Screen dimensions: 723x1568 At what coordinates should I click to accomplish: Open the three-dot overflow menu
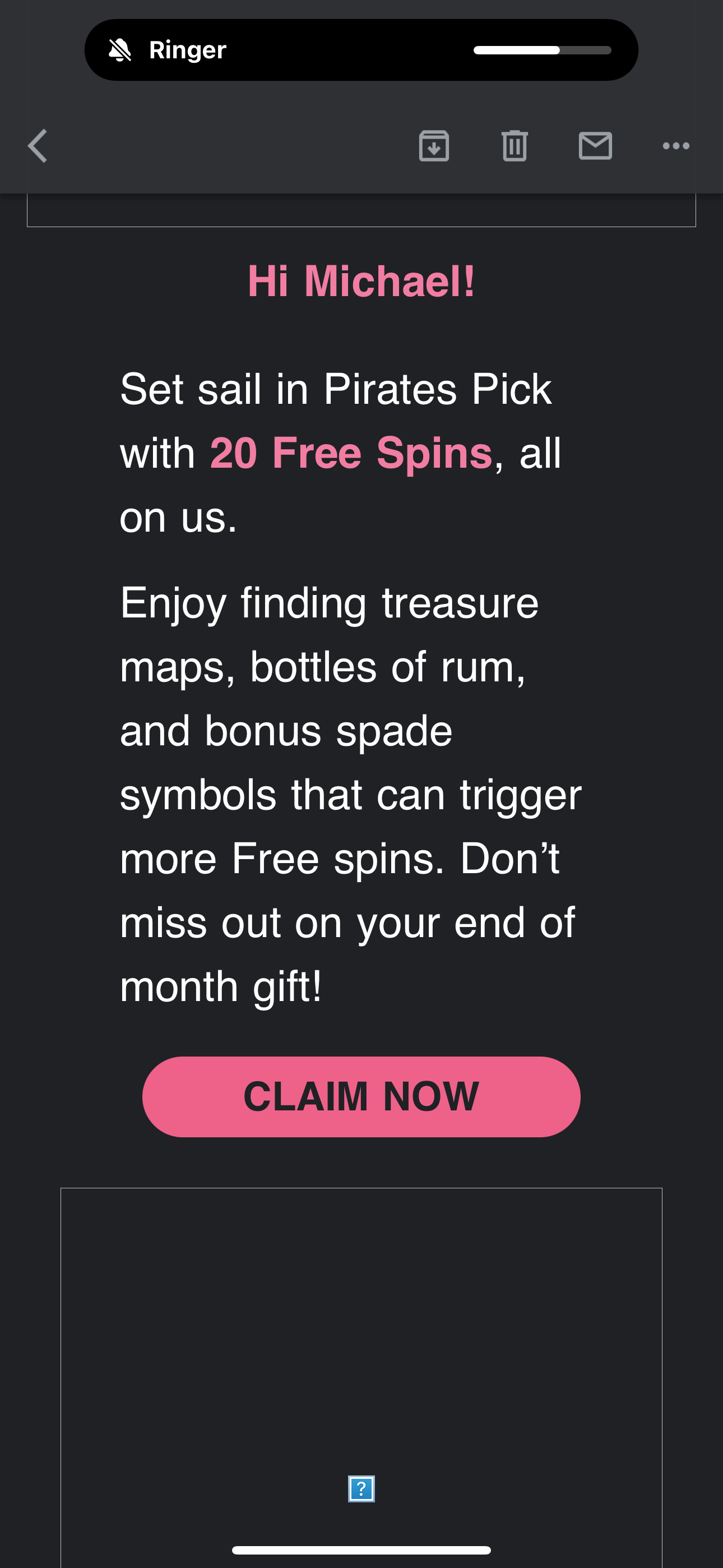point(675,146)
